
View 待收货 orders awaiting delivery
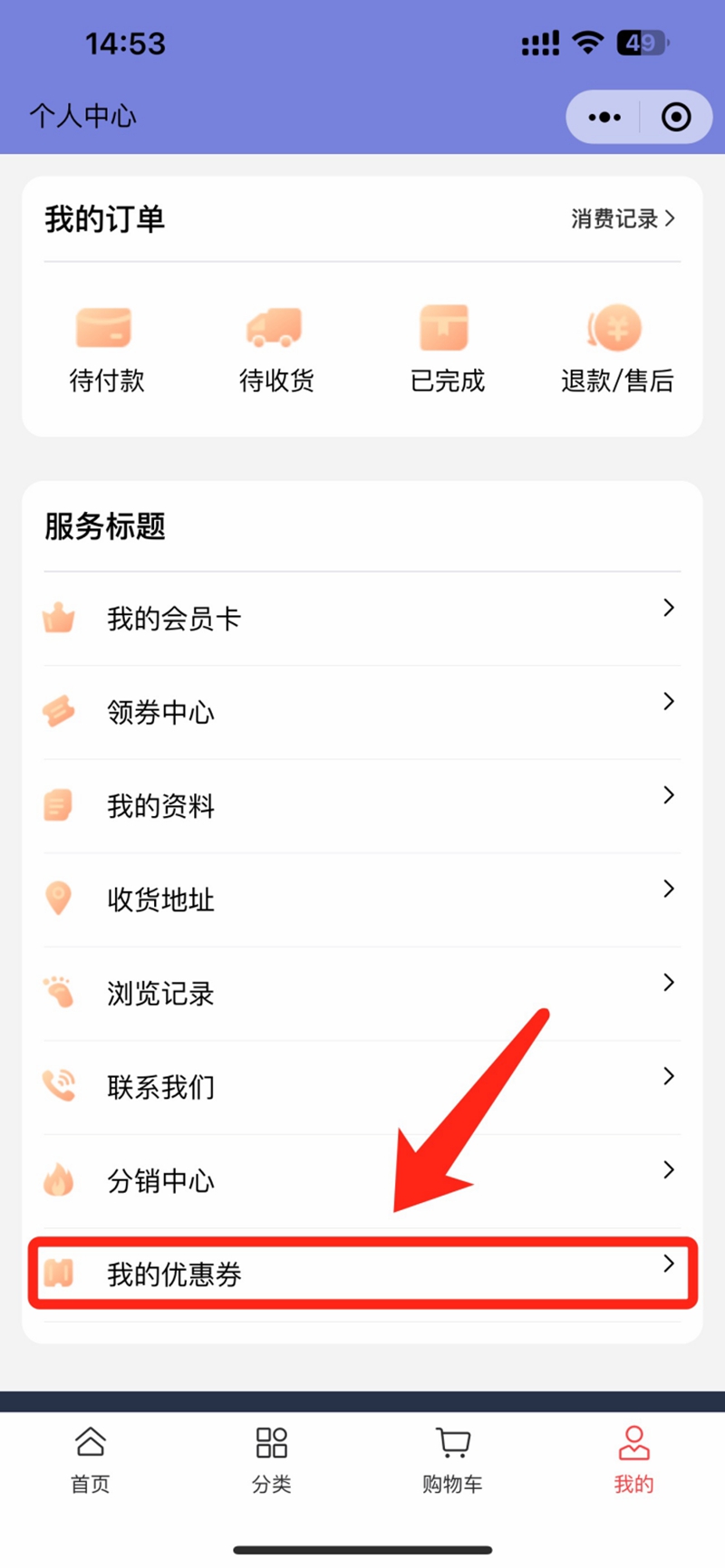click(275, 349)
